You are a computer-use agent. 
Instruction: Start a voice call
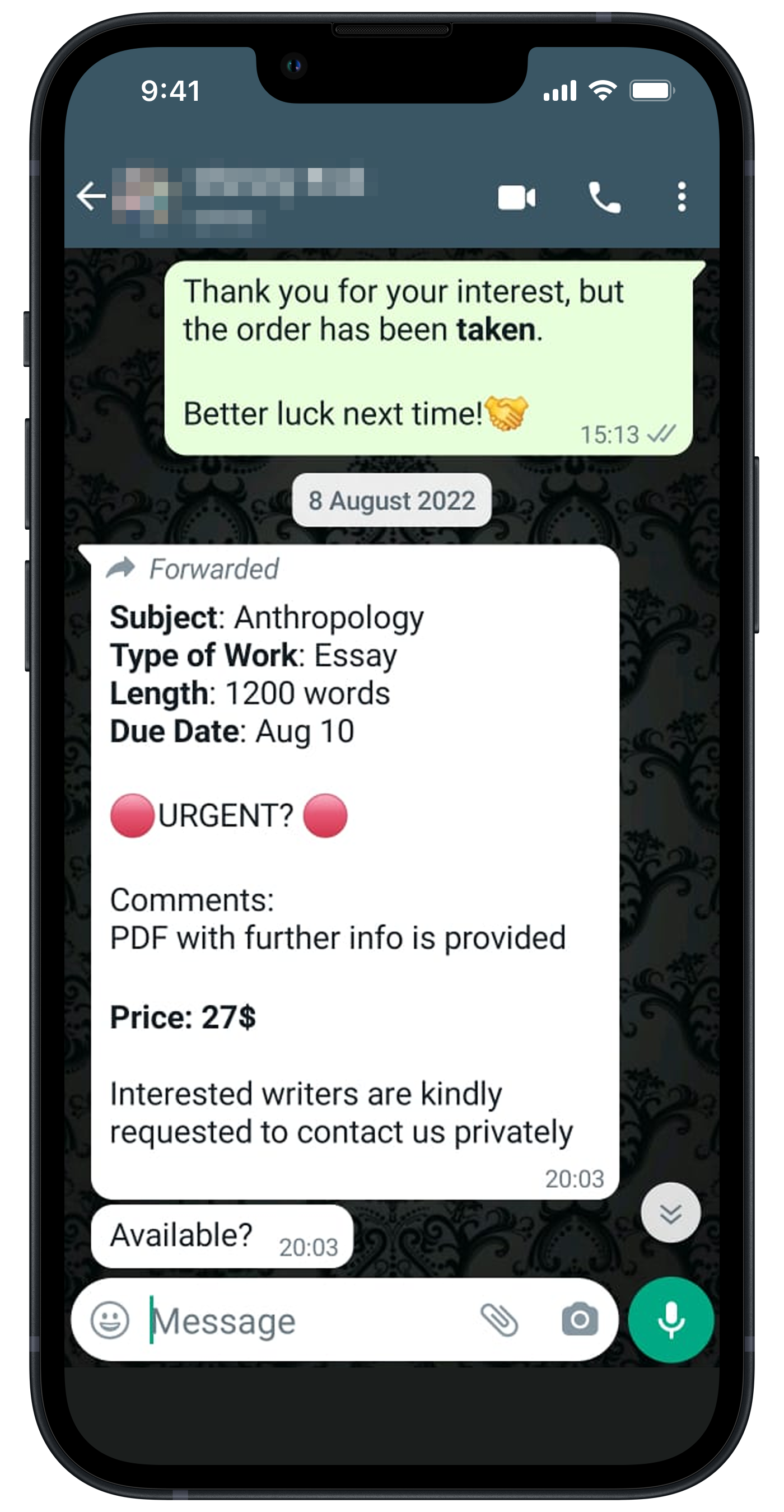[x=604, y=197]
